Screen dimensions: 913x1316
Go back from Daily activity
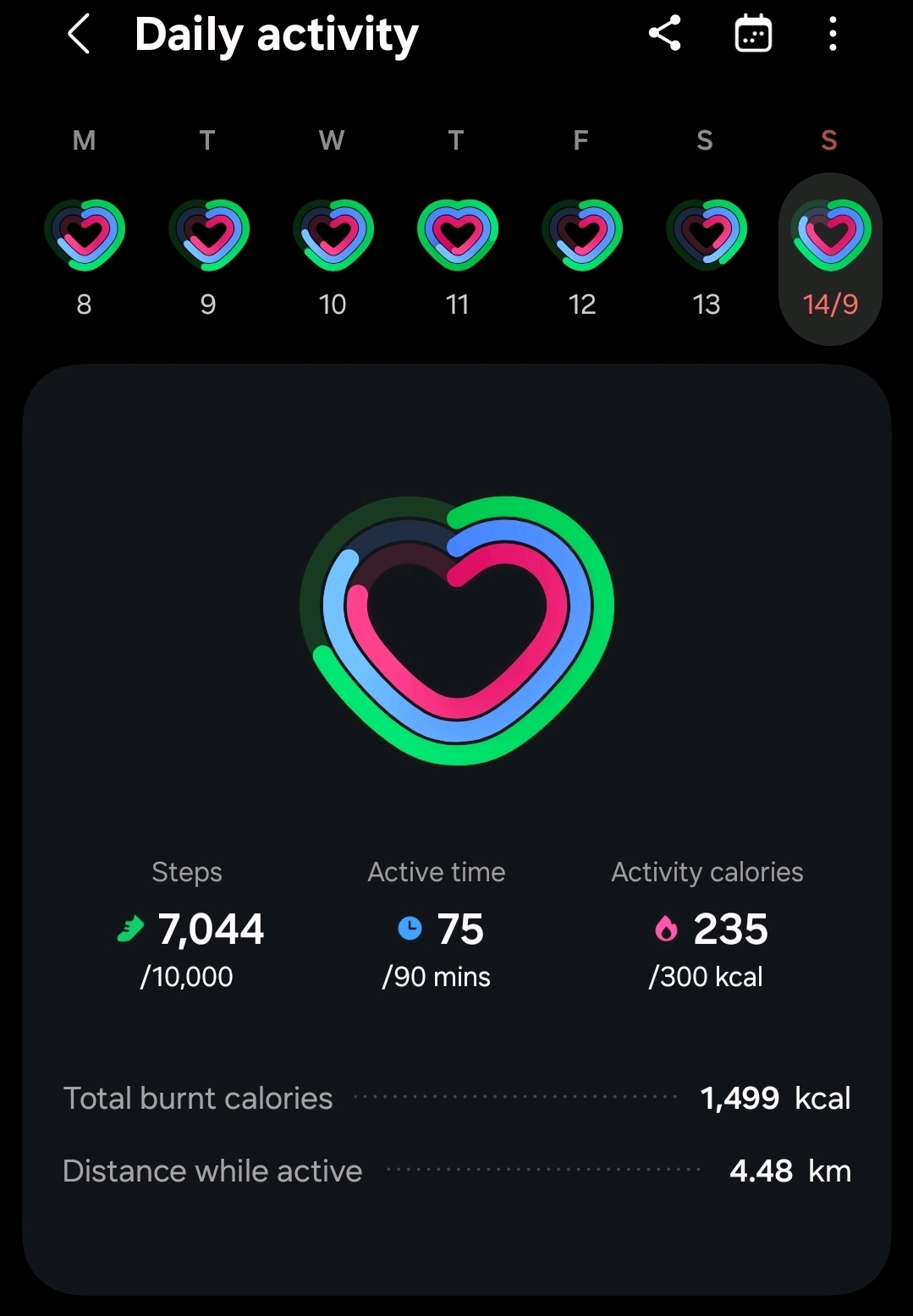pos(79,36)
